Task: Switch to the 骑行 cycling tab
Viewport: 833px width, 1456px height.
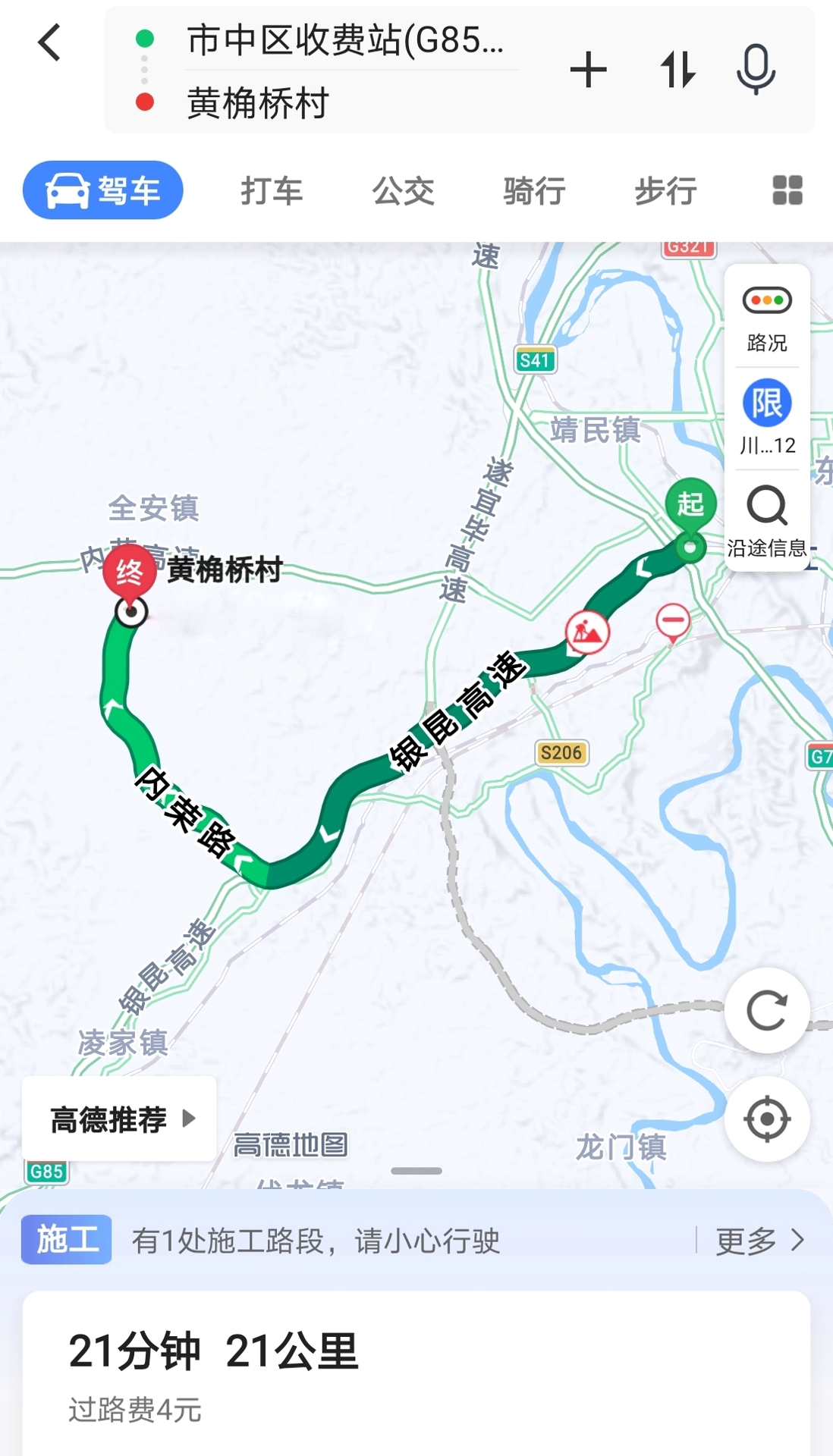Action: pos(534,191)
